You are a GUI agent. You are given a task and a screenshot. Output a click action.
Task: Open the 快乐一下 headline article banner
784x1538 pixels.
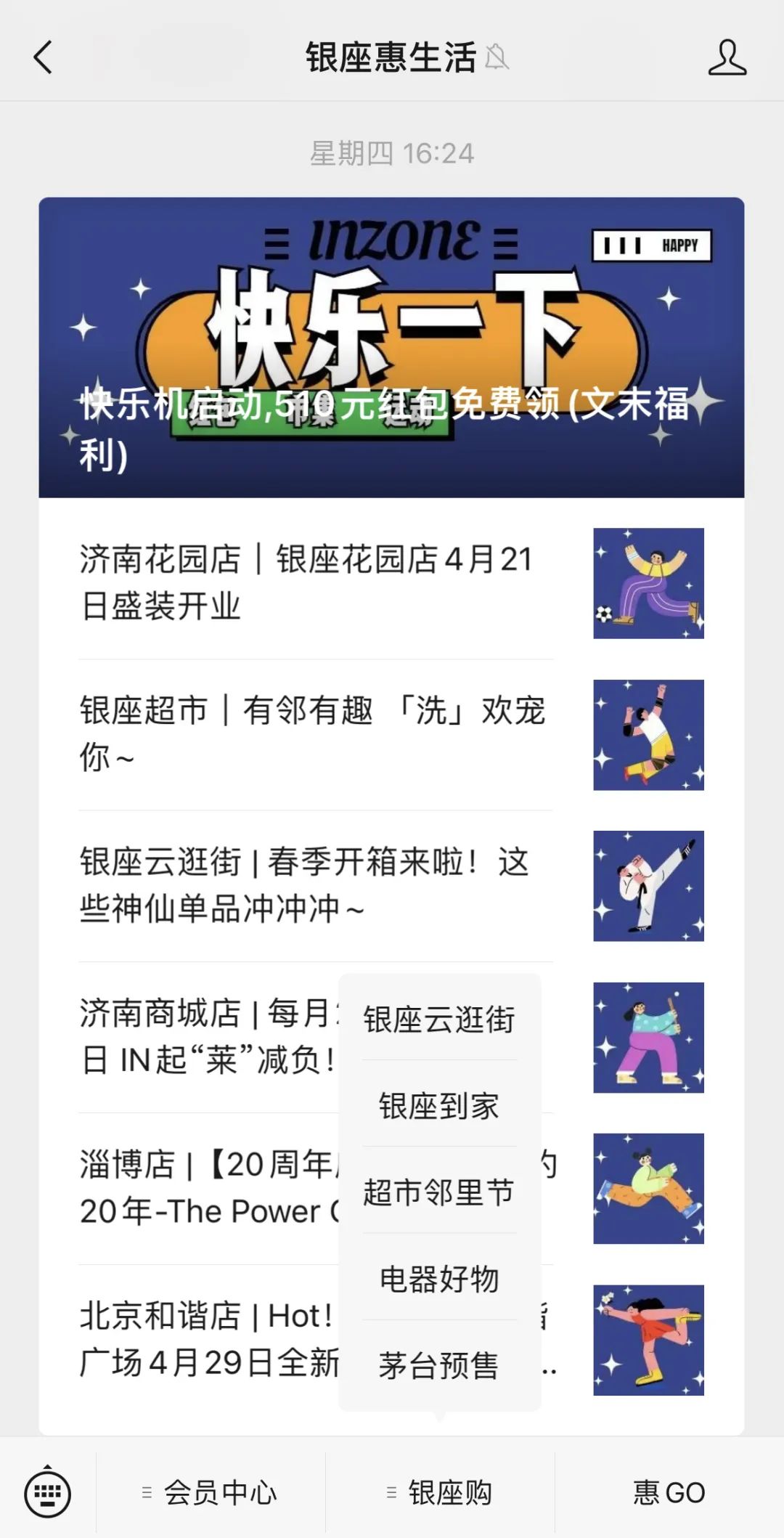(391, 347)
